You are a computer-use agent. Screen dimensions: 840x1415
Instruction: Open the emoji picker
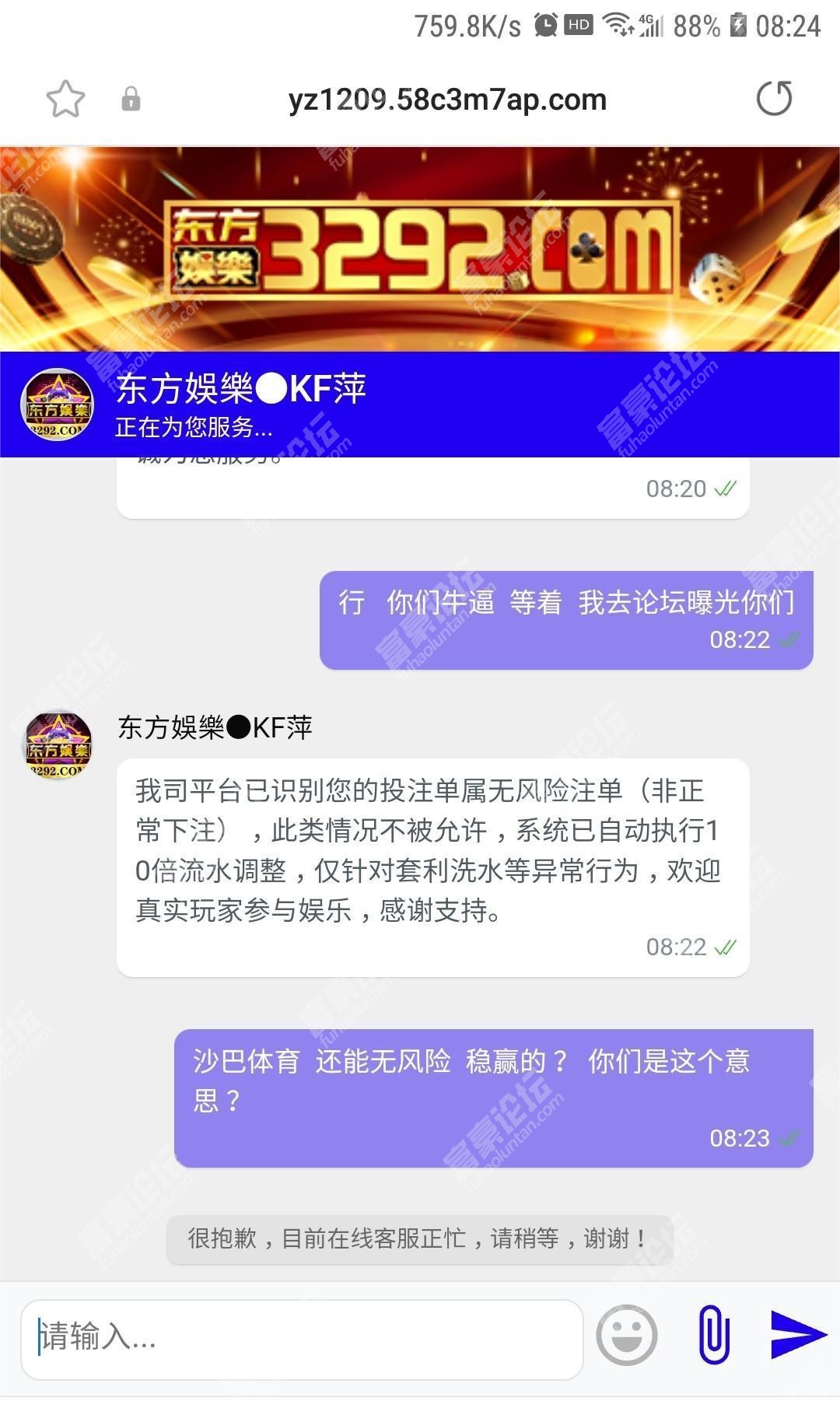[626, 1335]
